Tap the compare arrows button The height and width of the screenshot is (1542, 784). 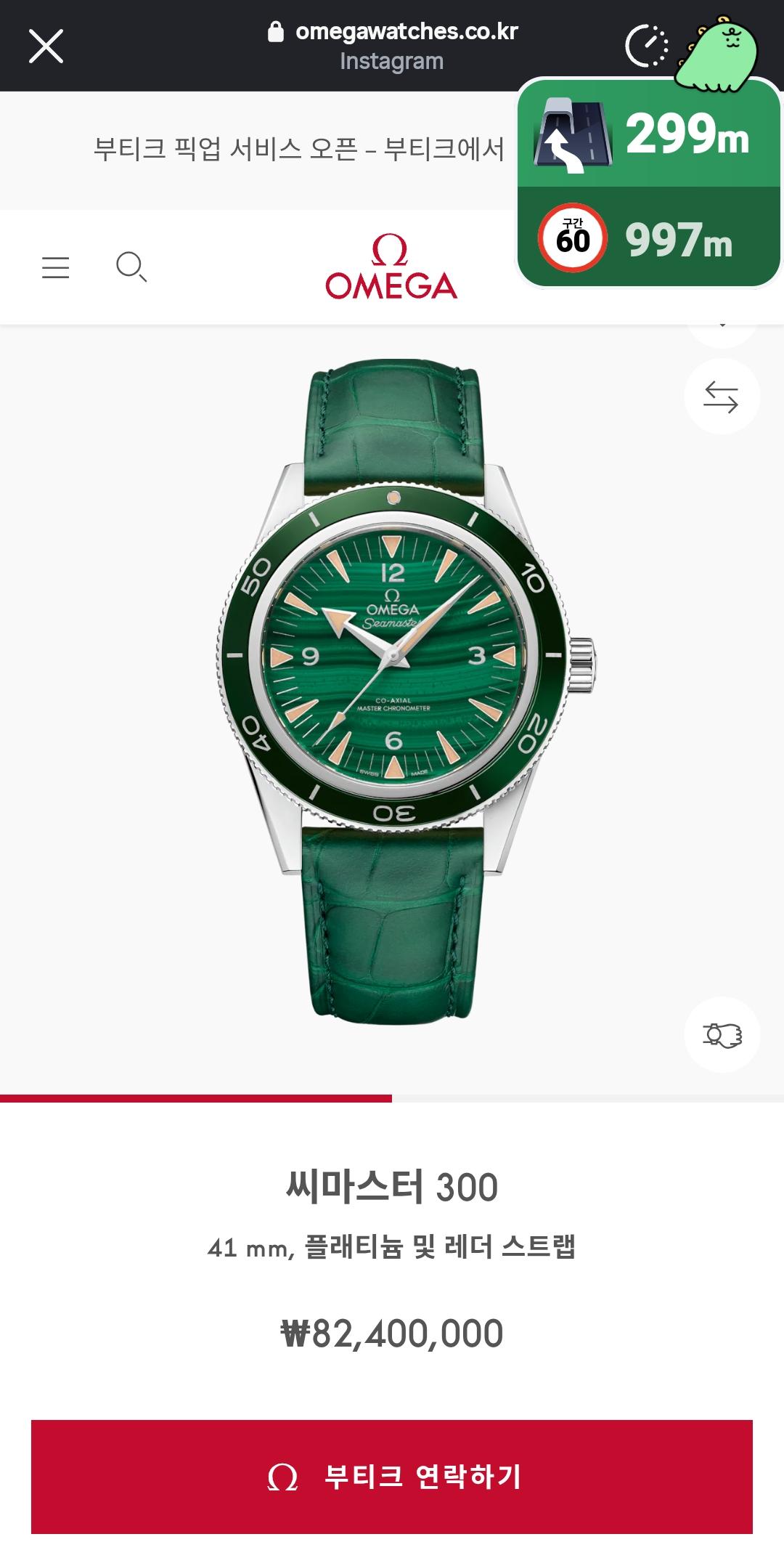(x=722, y=397)
